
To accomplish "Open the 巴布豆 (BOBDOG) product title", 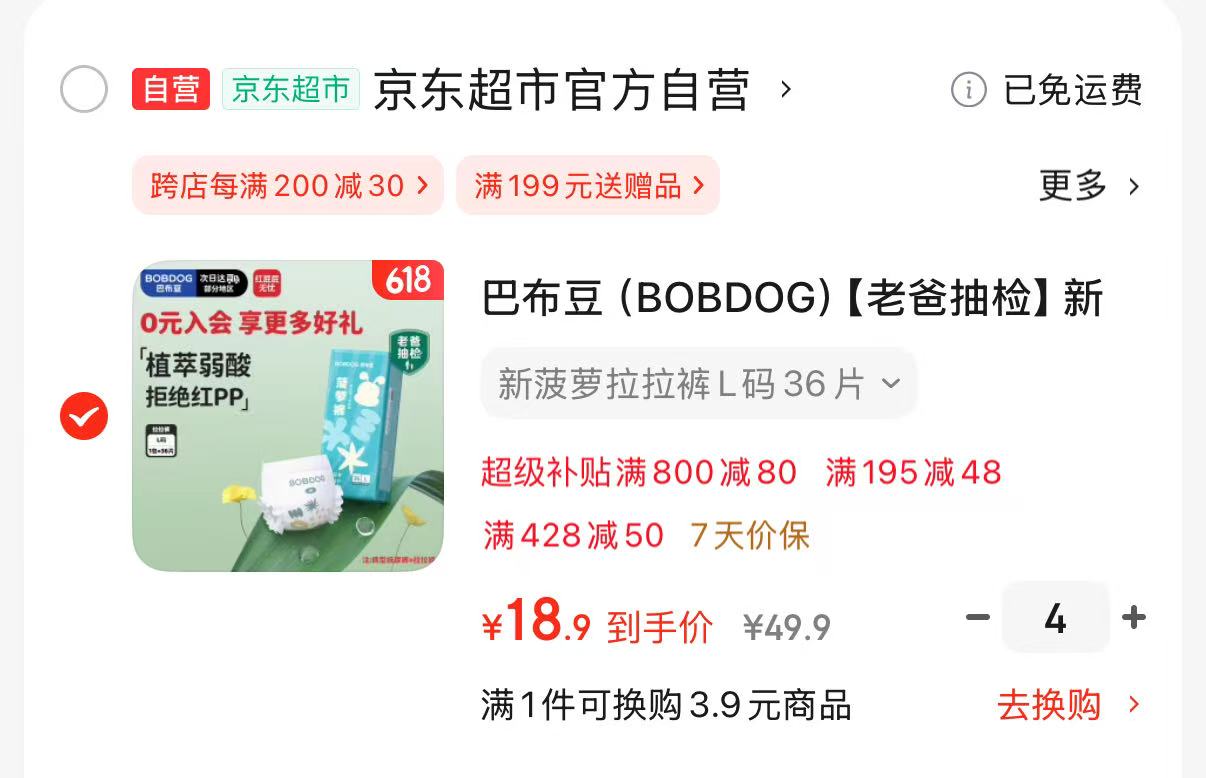I will 792,299.
